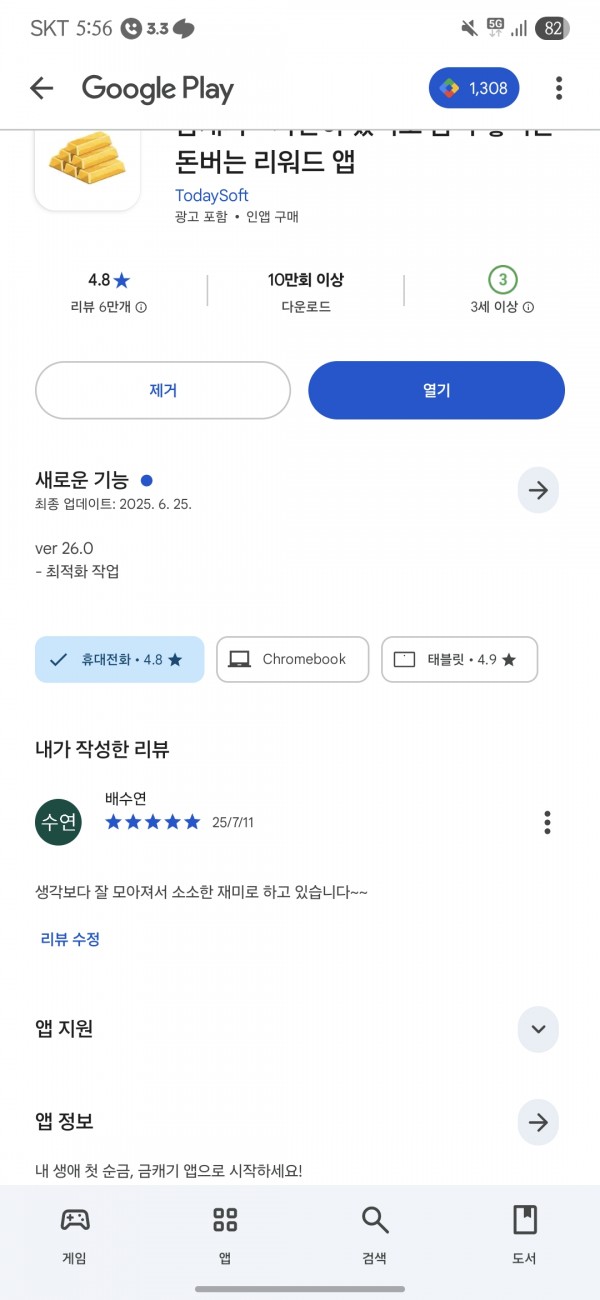Switch to the 도서 tab
Image resolution: width=600 pixels, height=1300 pixels.
click(525, 1234)
